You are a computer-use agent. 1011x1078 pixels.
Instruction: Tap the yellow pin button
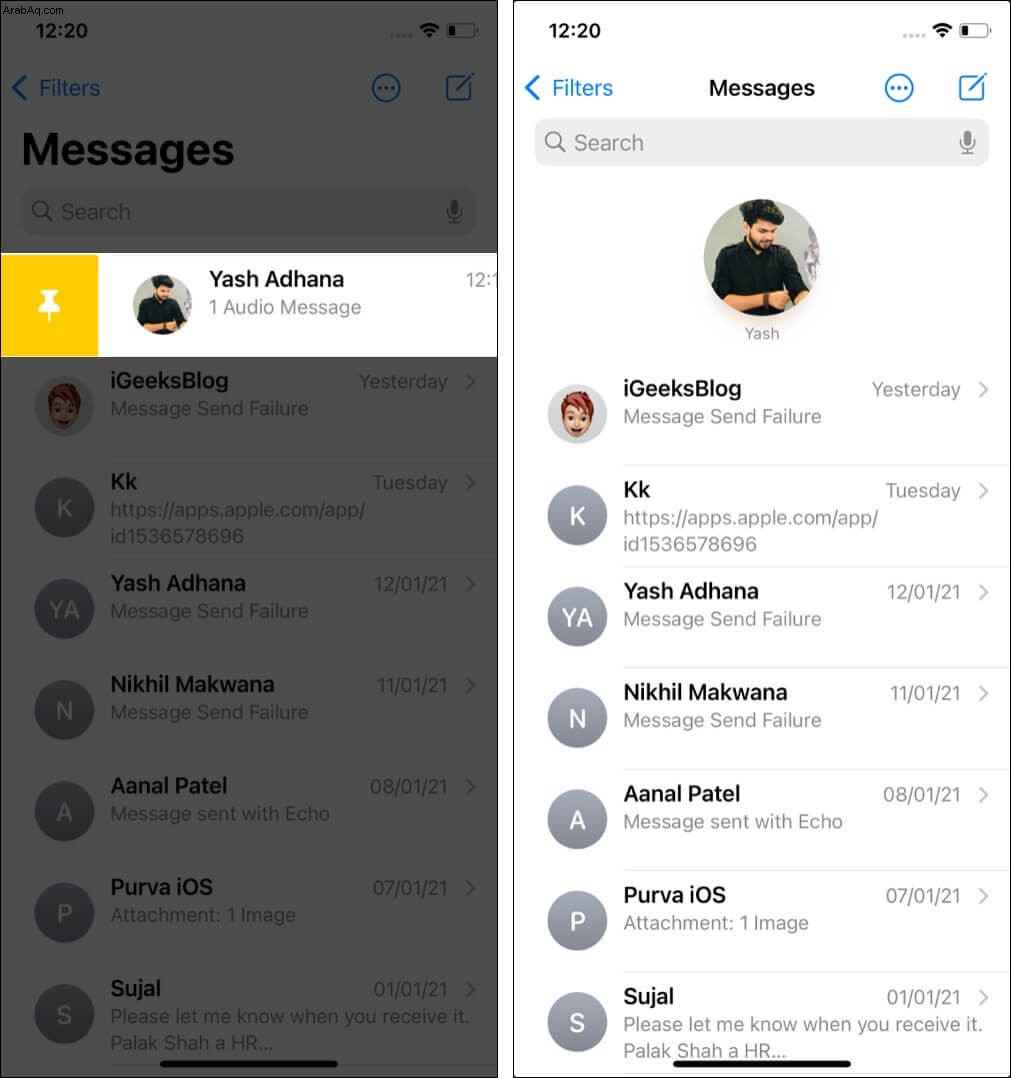tap(49, 305)
